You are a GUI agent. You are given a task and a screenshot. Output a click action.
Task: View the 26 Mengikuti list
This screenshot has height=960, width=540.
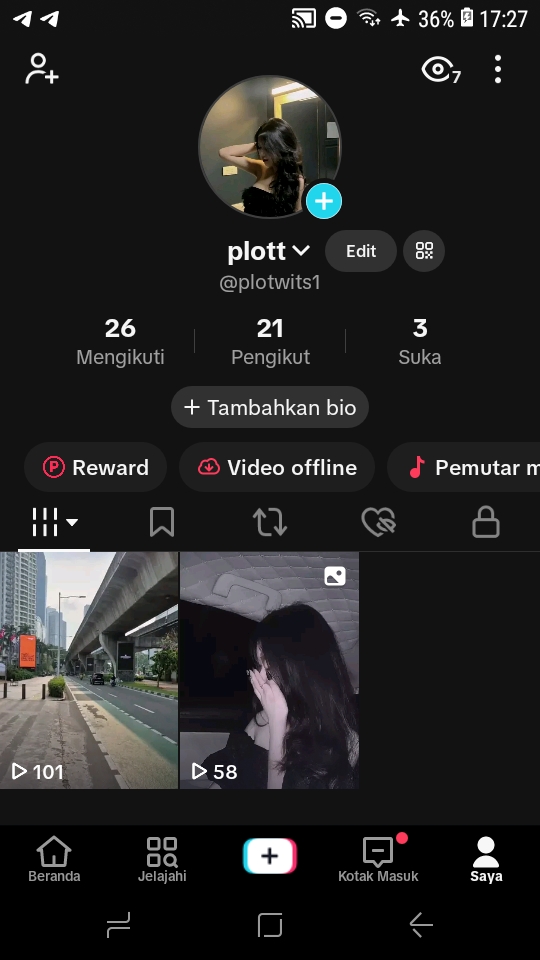120,342
